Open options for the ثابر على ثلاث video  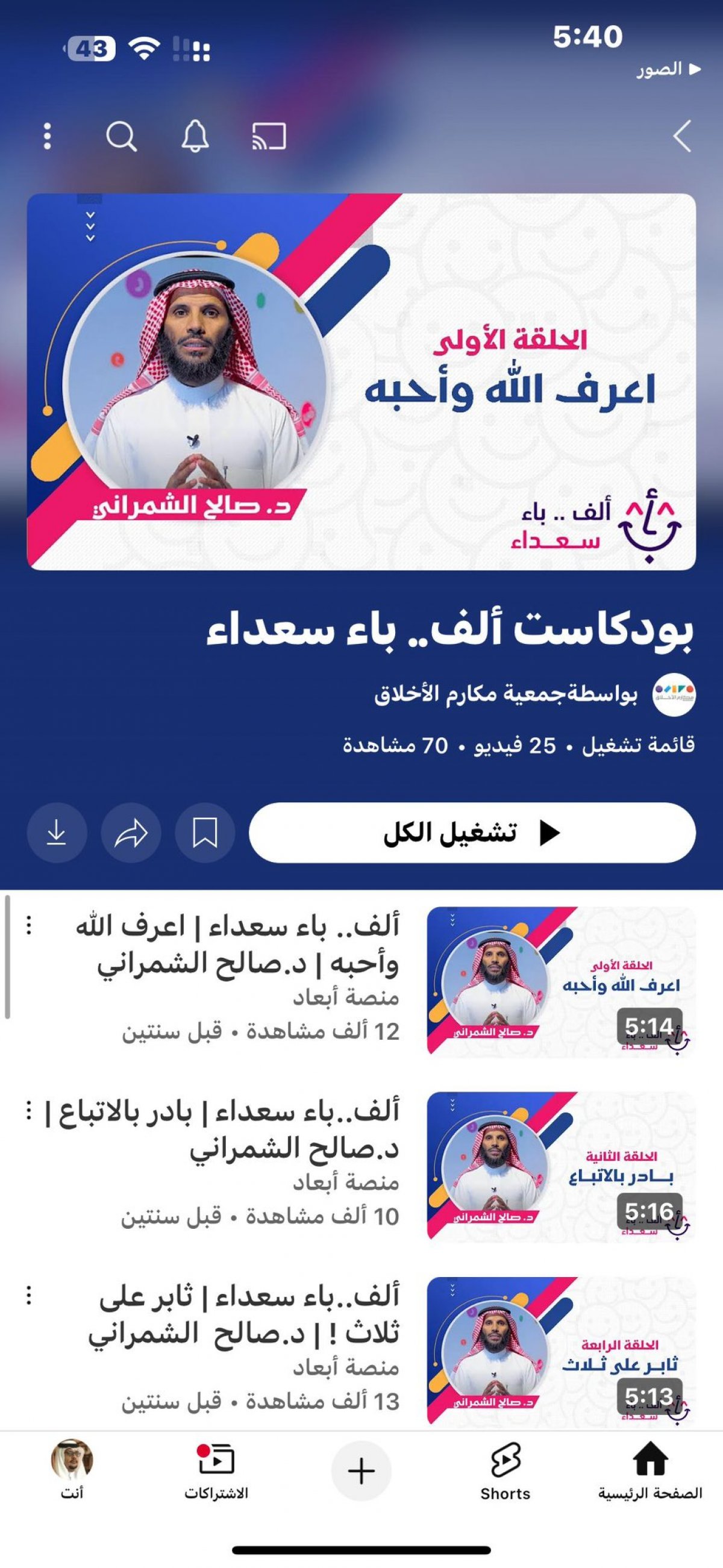click(28, 1295)
